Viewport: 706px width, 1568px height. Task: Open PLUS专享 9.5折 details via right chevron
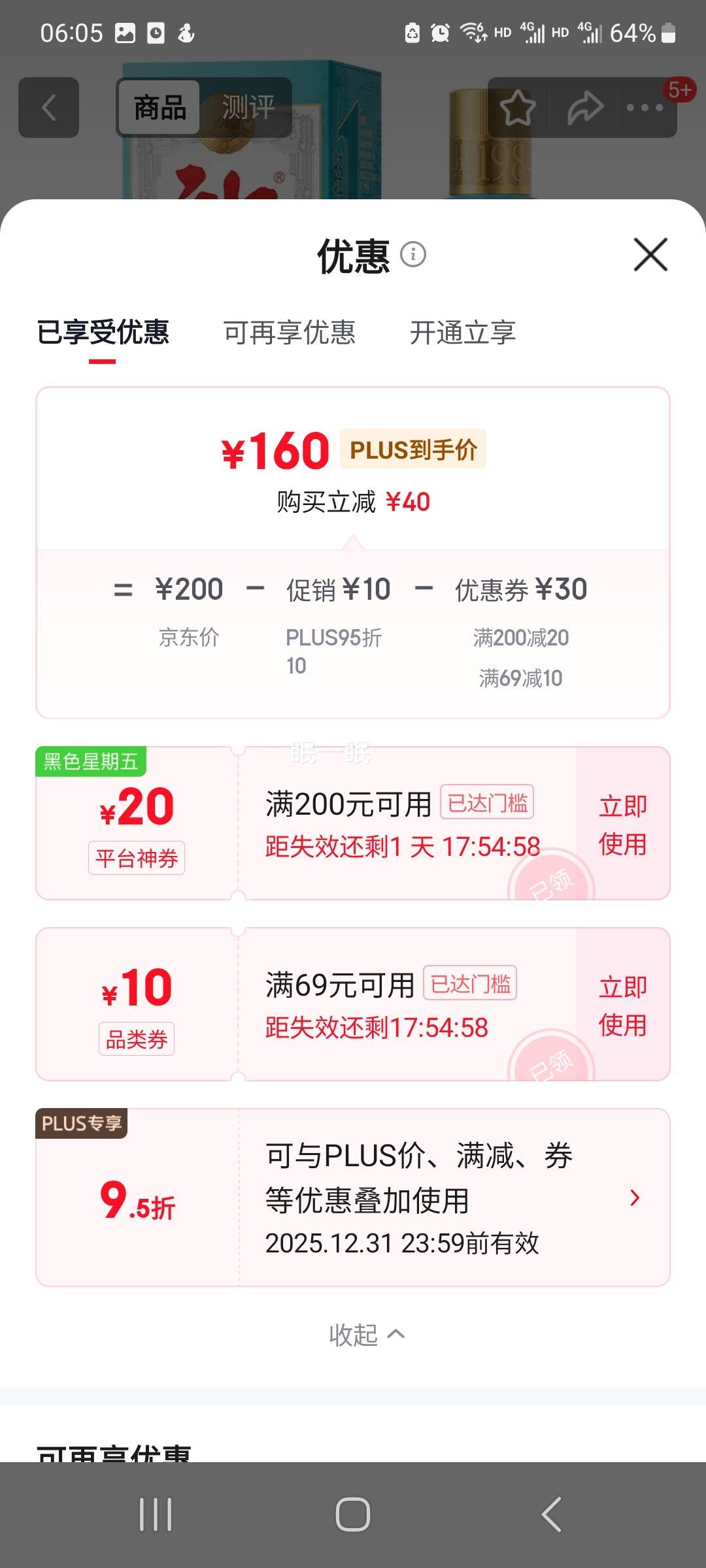[635, 1198]
